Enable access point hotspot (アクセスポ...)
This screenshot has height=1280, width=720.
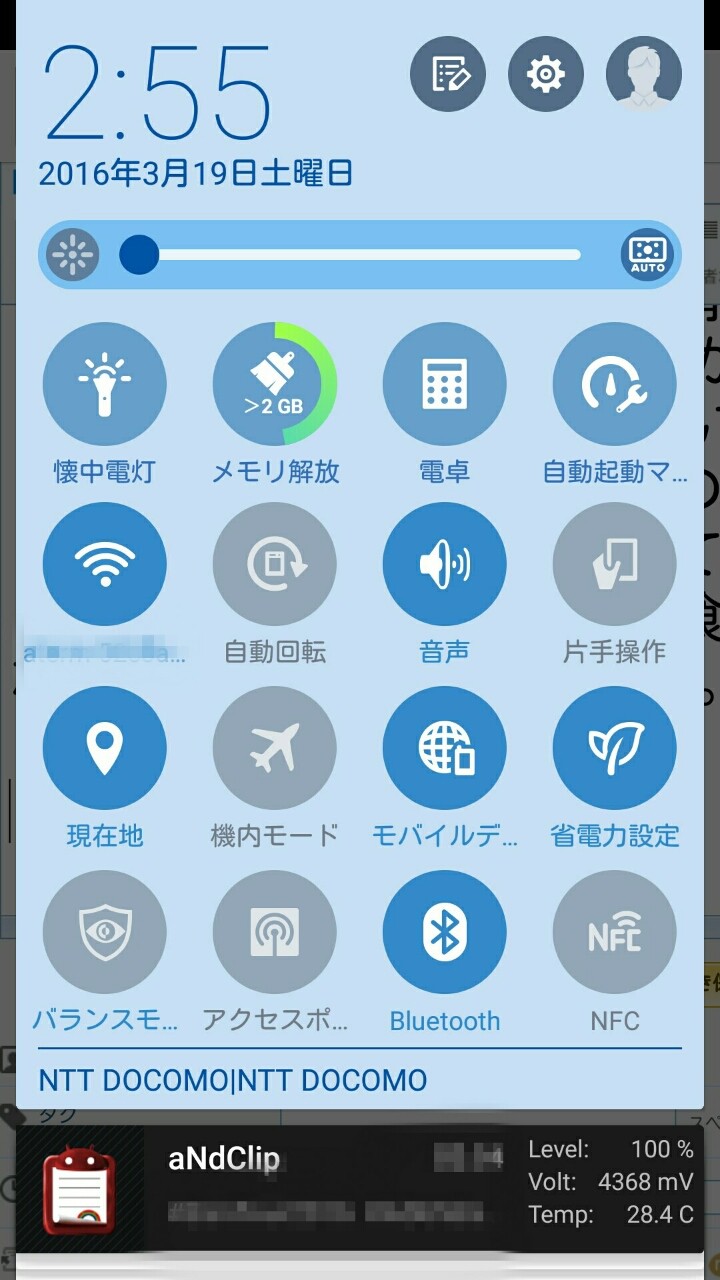[275, 932]
